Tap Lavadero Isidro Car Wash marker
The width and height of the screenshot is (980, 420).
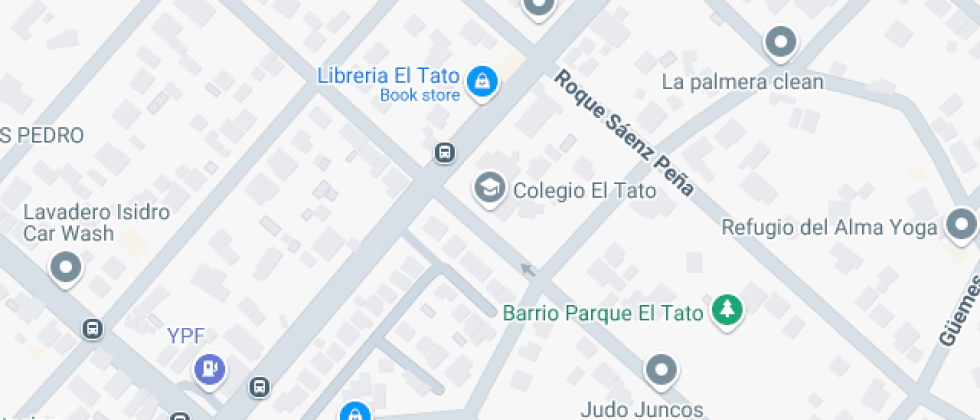67,267
